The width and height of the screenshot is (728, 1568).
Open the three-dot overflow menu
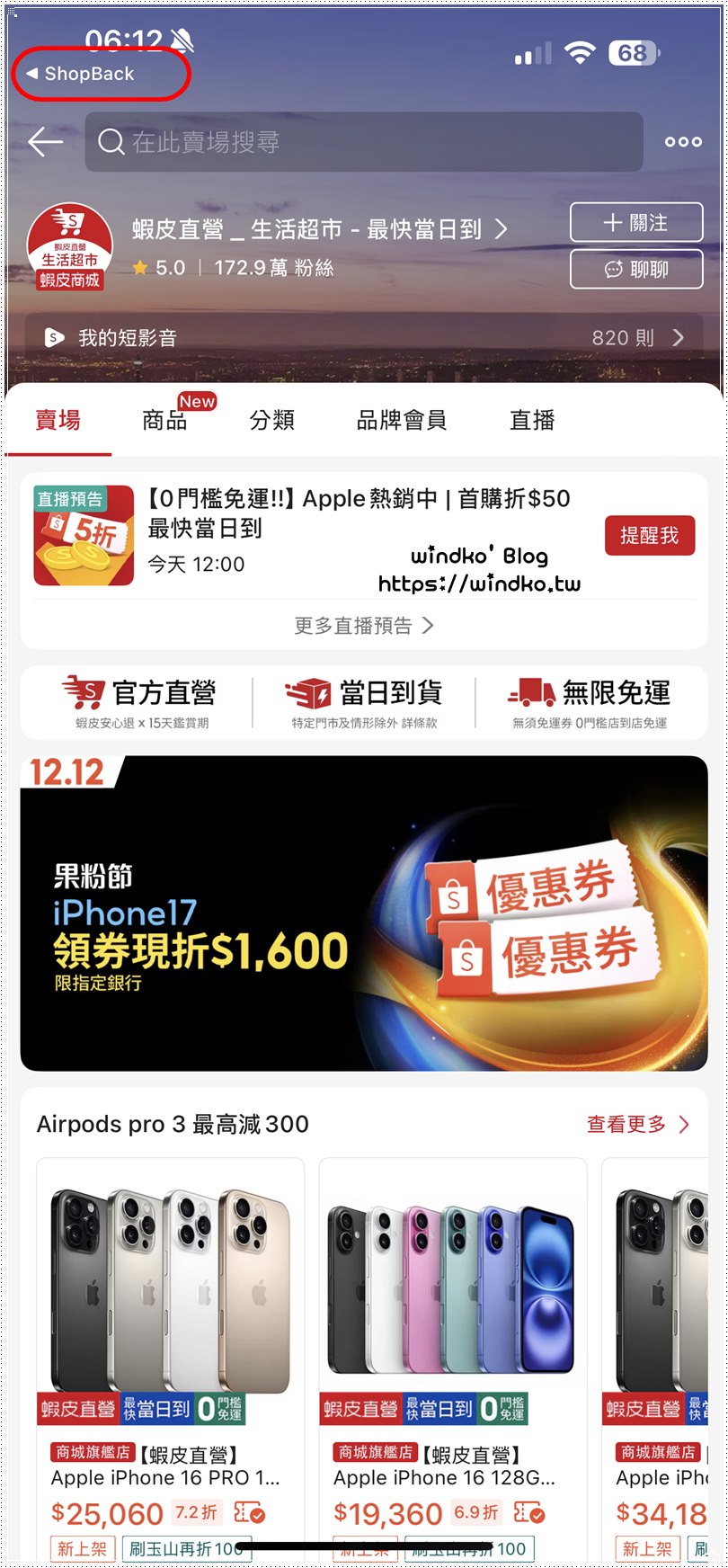683,142
